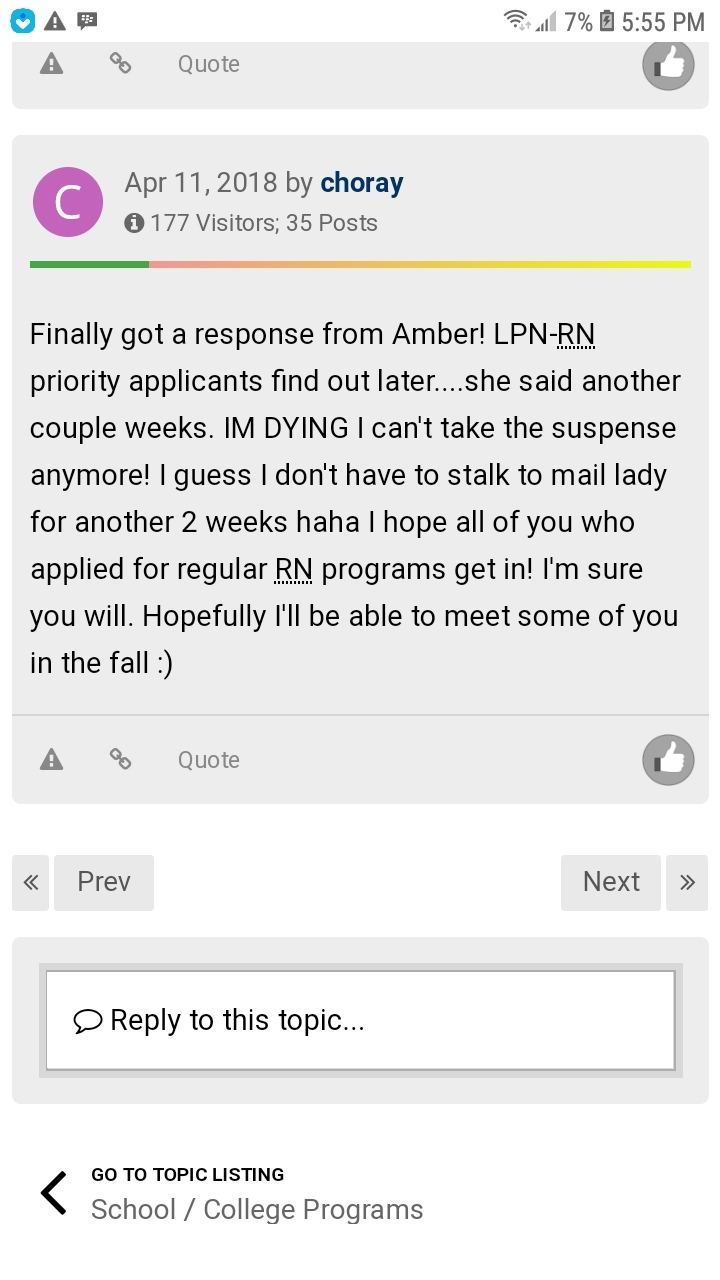The width and height of the screenshot is (720, 1280).
Task: Tap the Reply to this topic field
Action: click(360, 1020)
